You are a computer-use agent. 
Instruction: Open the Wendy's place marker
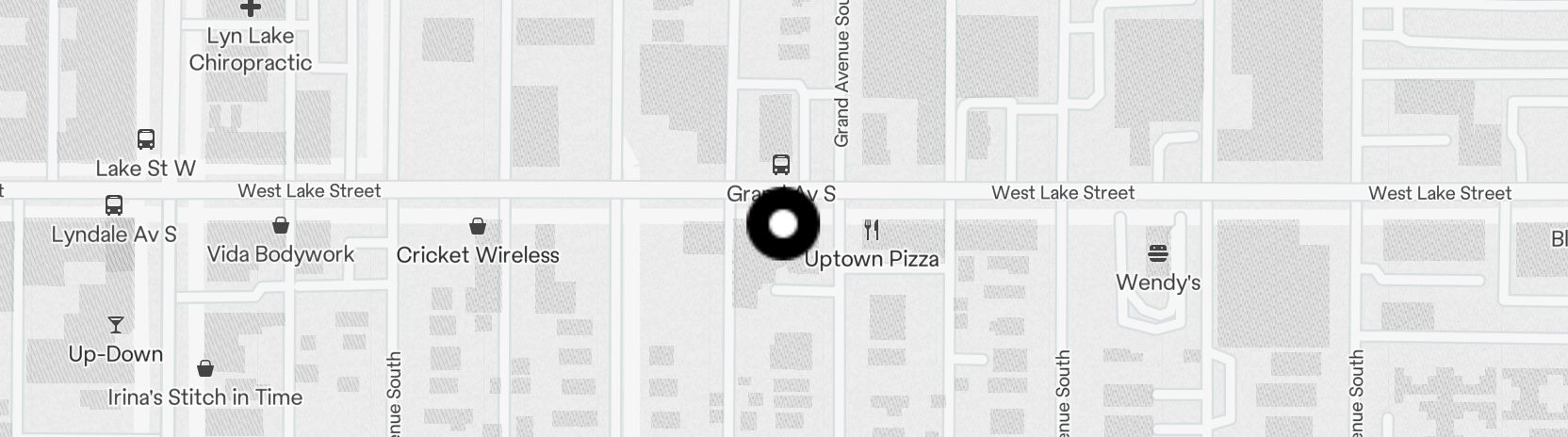pyautogui.click(x=1158, y=253)
